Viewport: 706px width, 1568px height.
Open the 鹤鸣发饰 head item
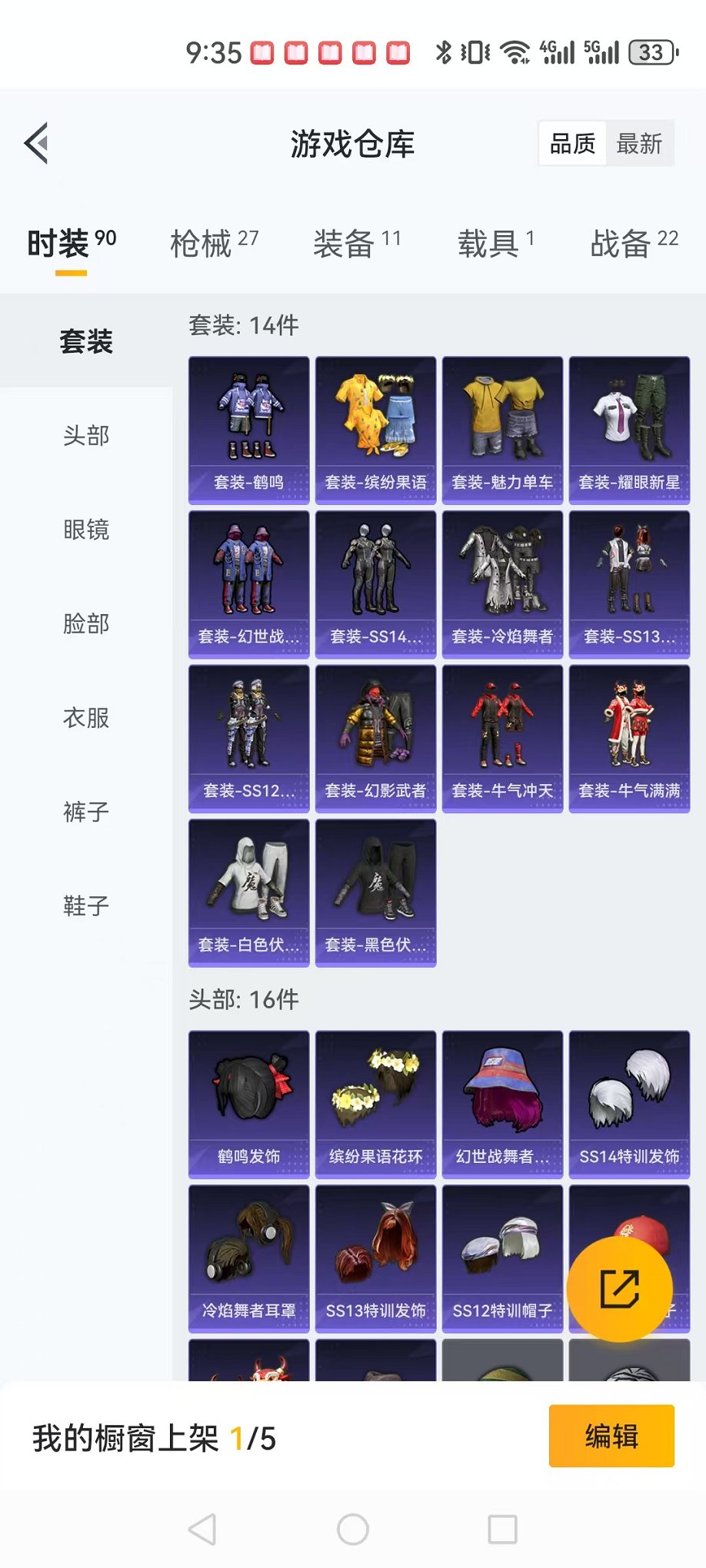[248, 1104]
